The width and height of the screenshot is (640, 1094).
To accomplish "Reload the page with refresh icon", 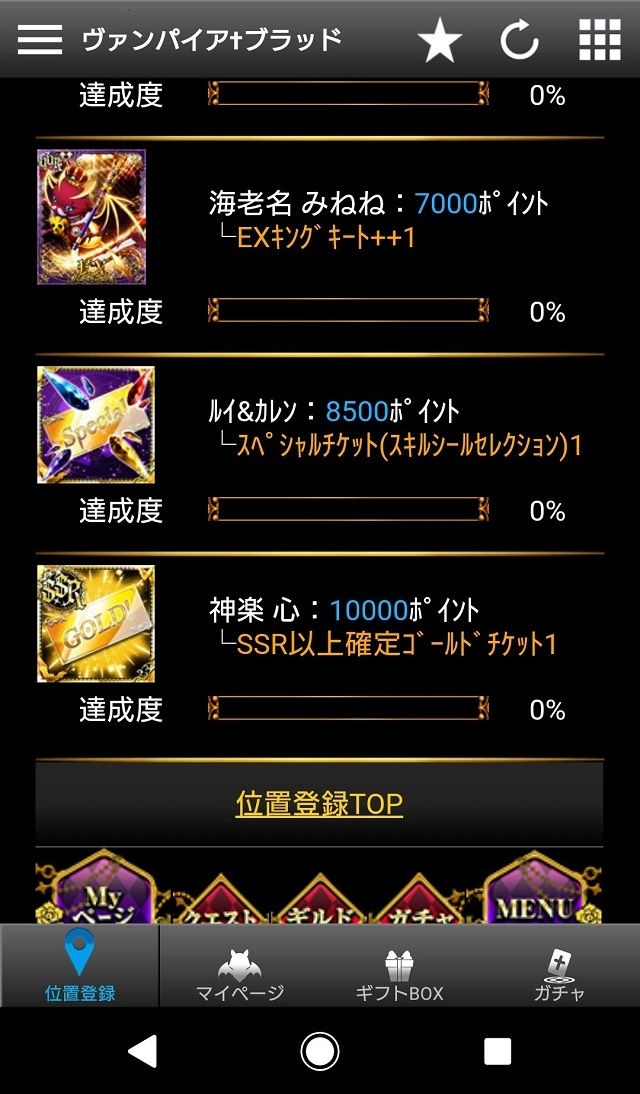I will click(519, 40).
